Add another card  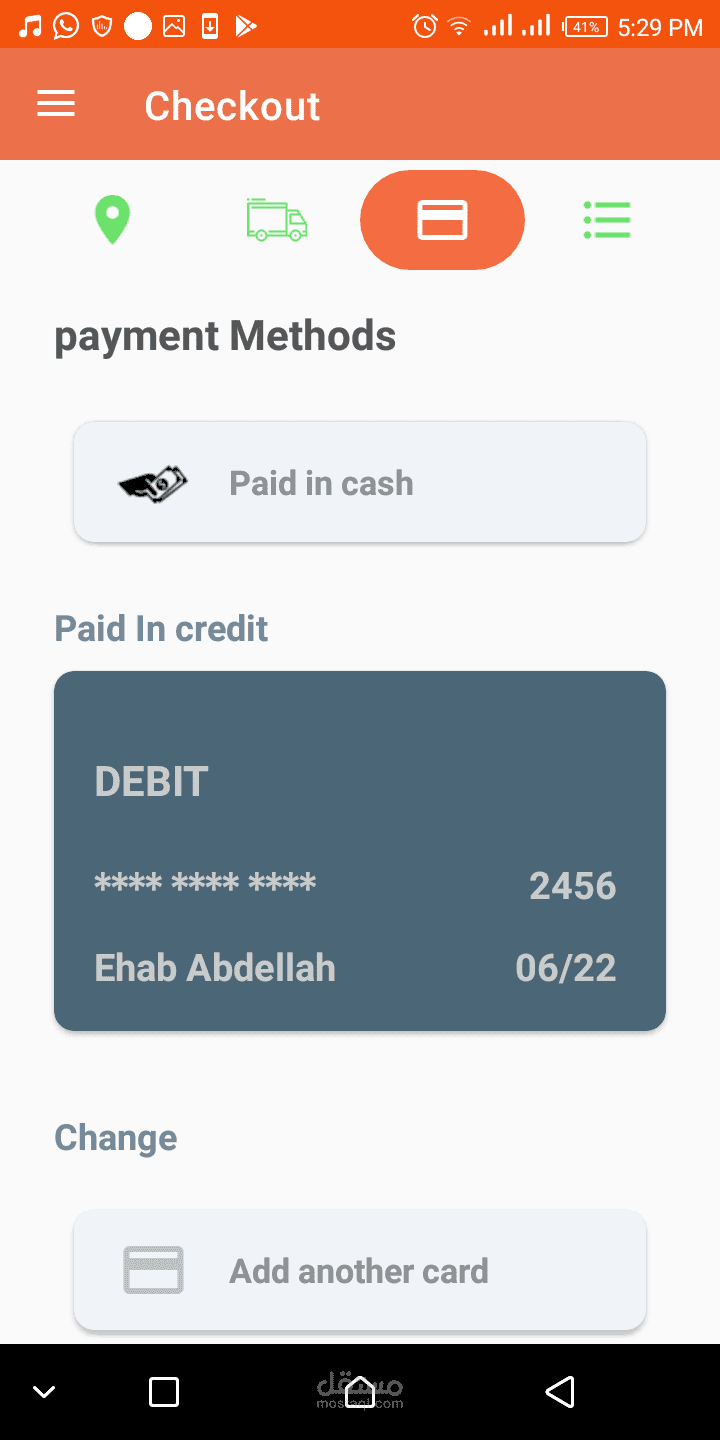coord(360,1271)
